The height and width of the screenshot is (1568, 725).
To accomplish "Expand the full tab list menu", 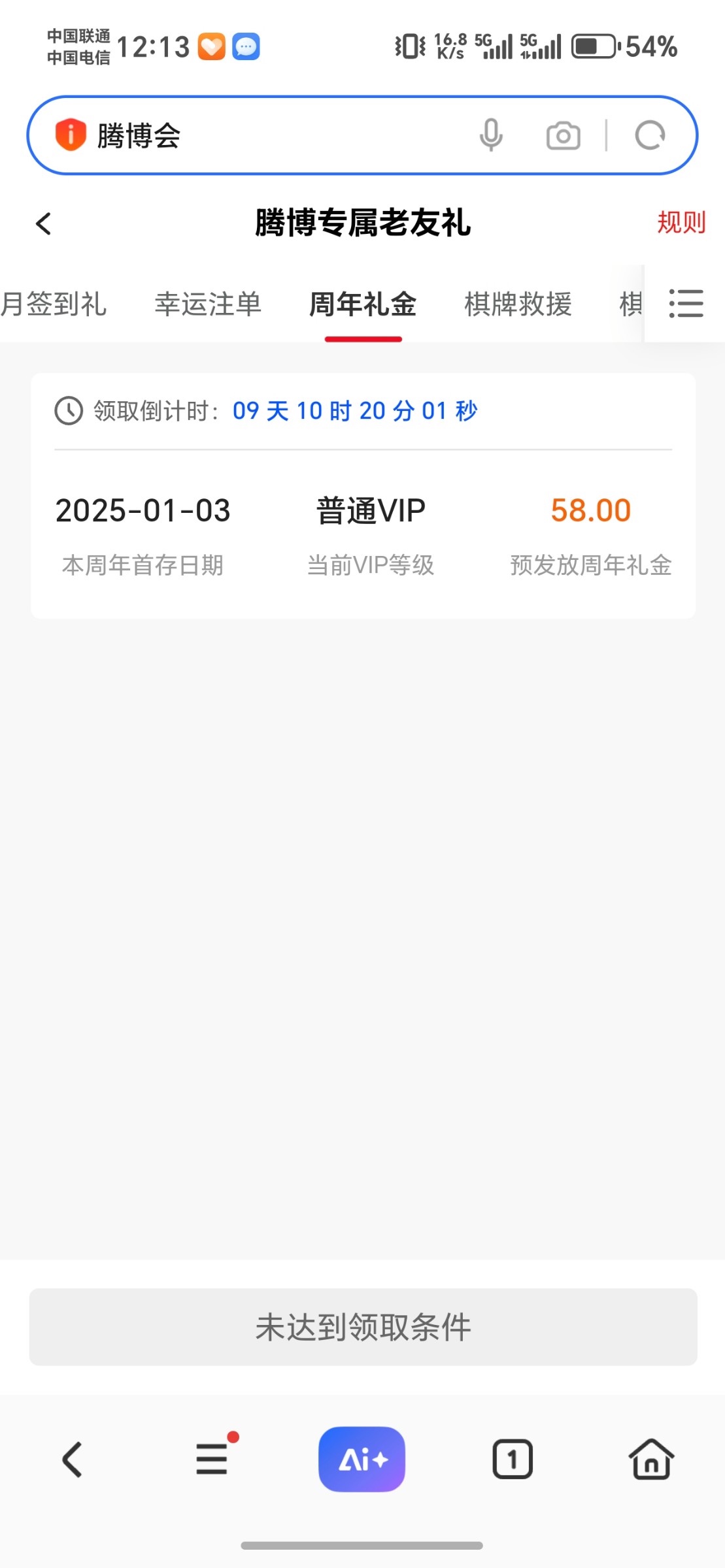I will pyautogui.click(x=686, y=304).
